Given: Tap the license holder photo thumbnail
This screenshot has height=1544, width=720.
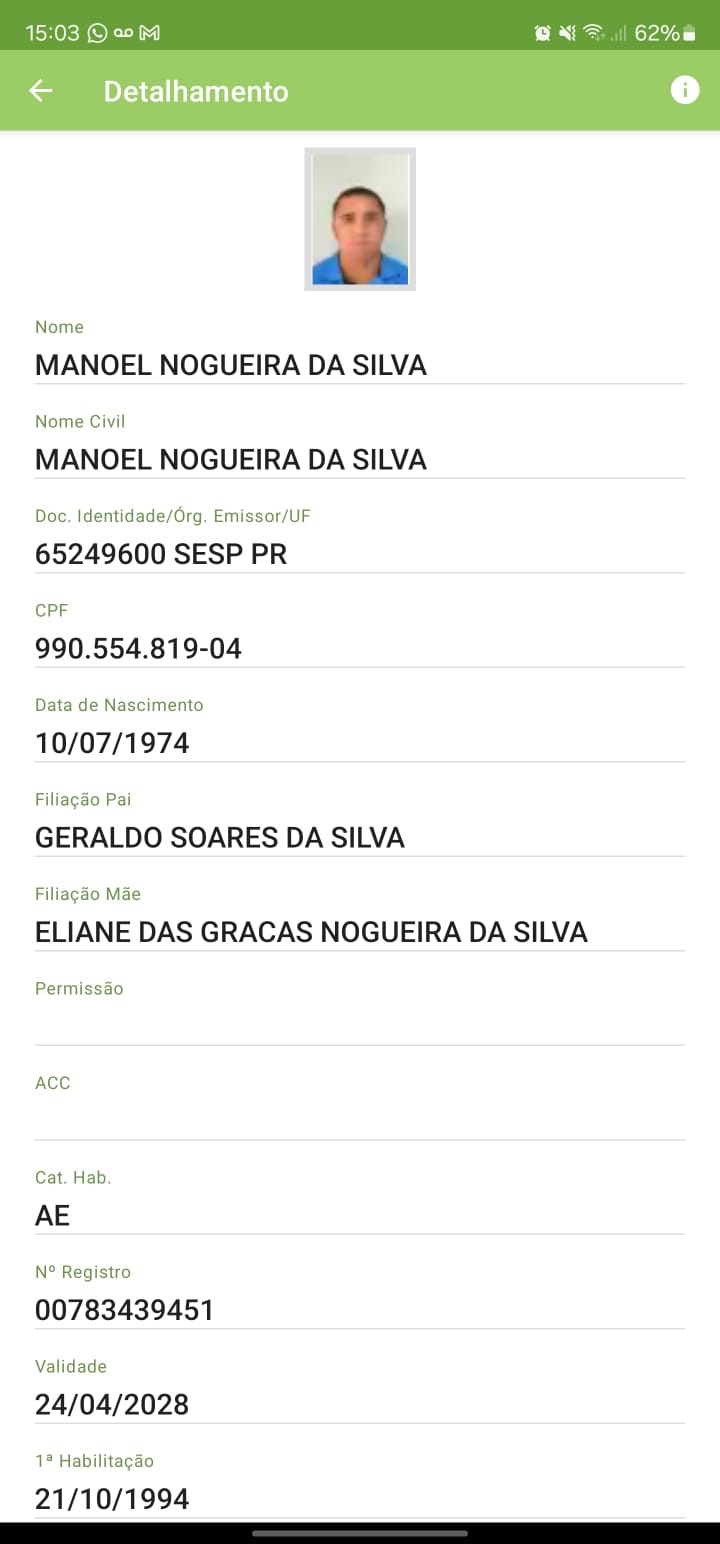Looking at the screenshot, I should 360,219.
